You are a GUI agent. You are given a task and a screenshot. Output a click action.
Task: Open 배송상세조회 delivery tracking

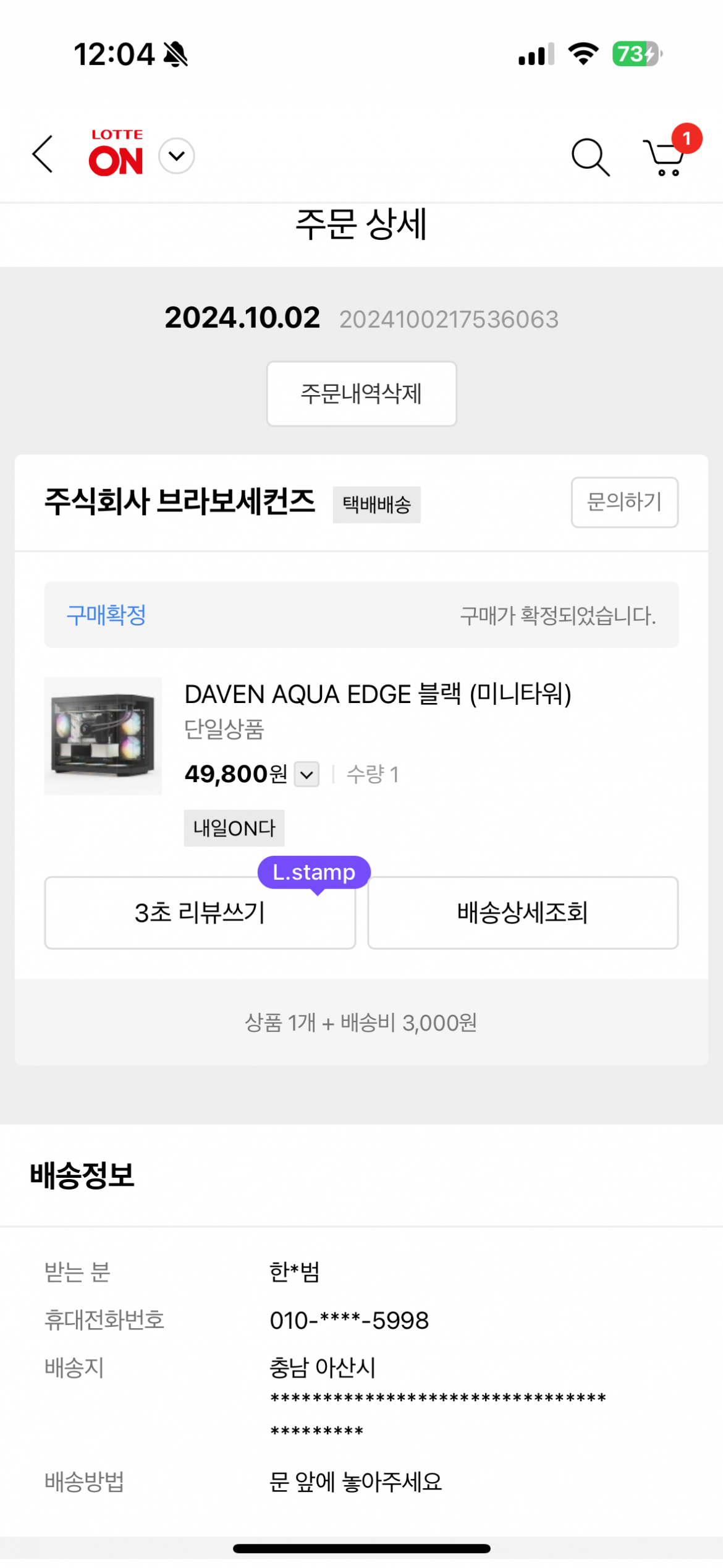point(523,913)
